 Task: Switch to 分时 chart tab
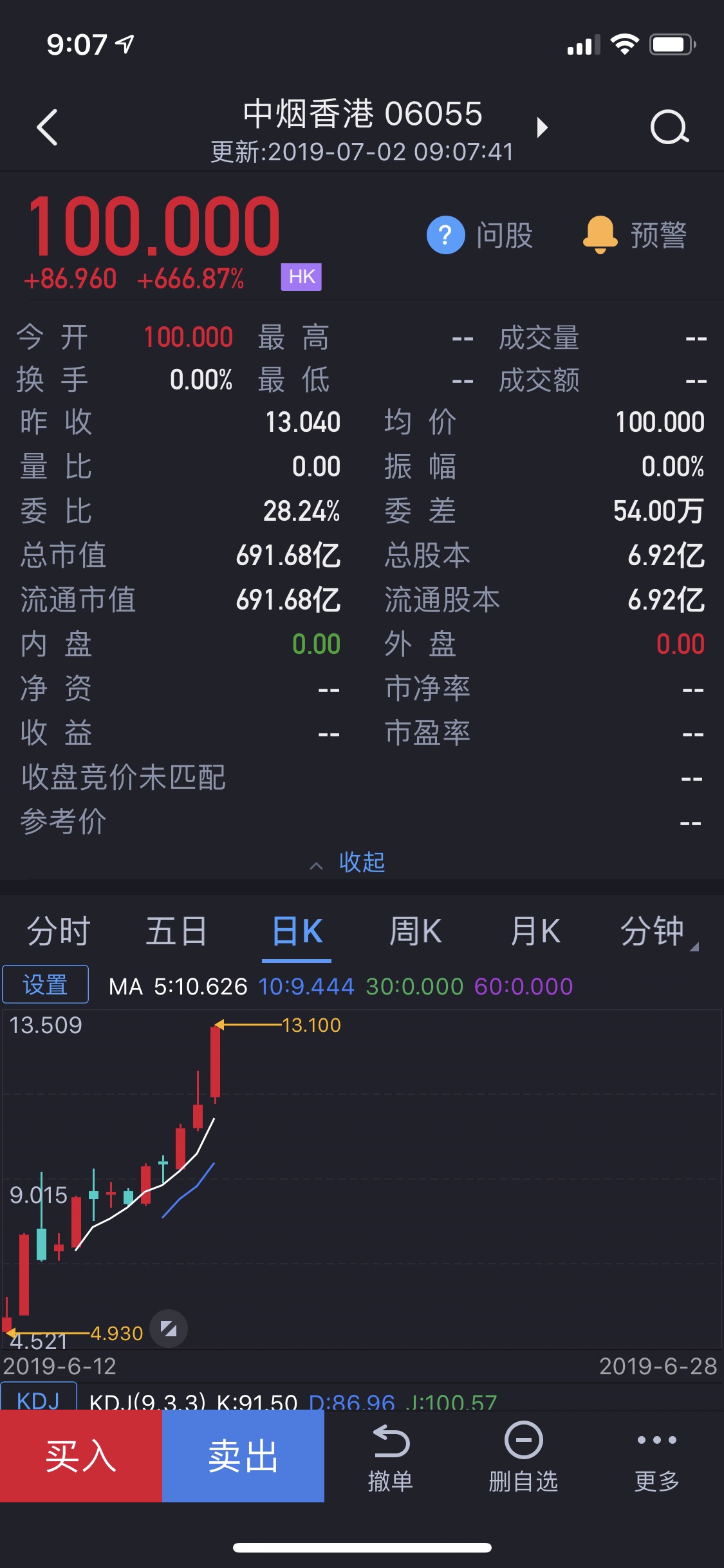coord(59,931)
